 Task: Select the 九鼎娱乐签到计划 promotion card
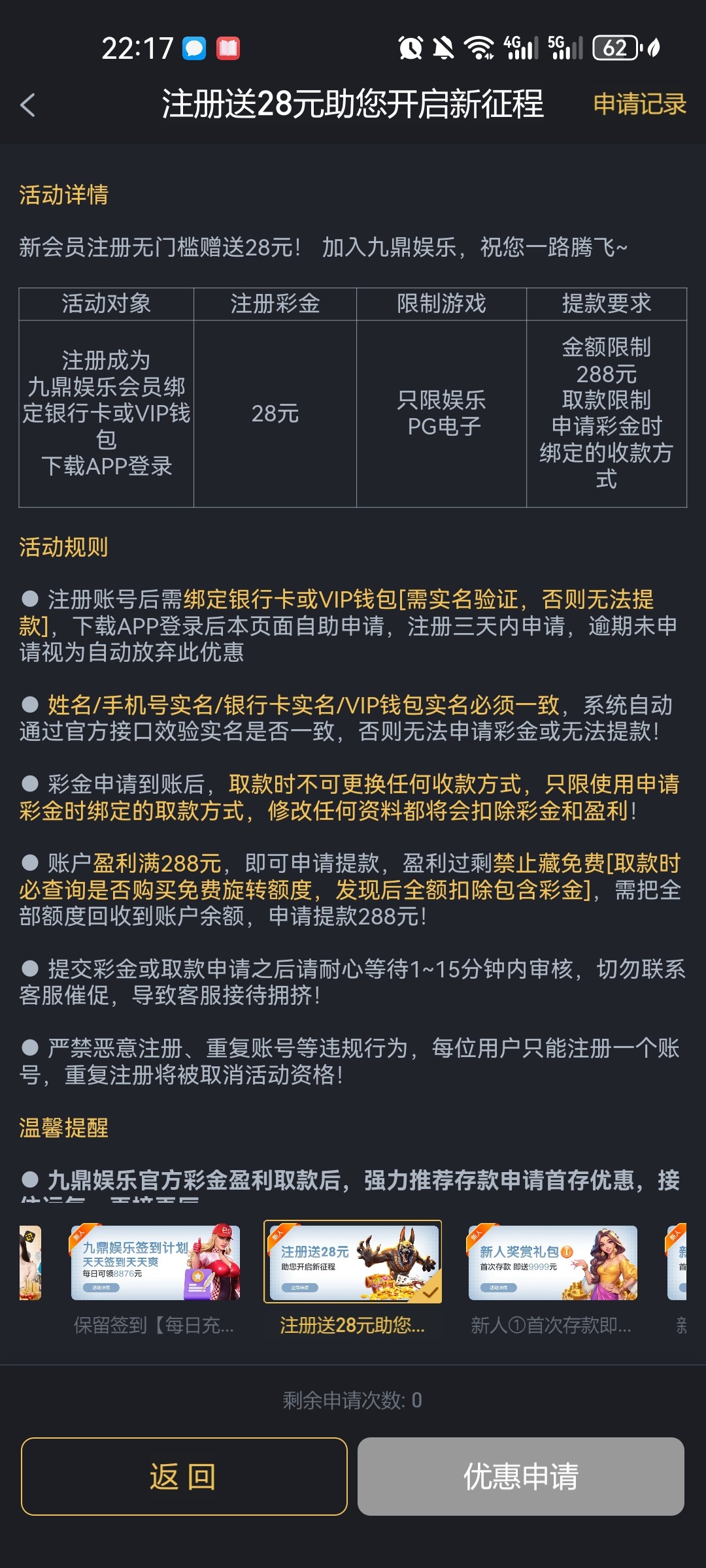click(x=156, y=1262)
